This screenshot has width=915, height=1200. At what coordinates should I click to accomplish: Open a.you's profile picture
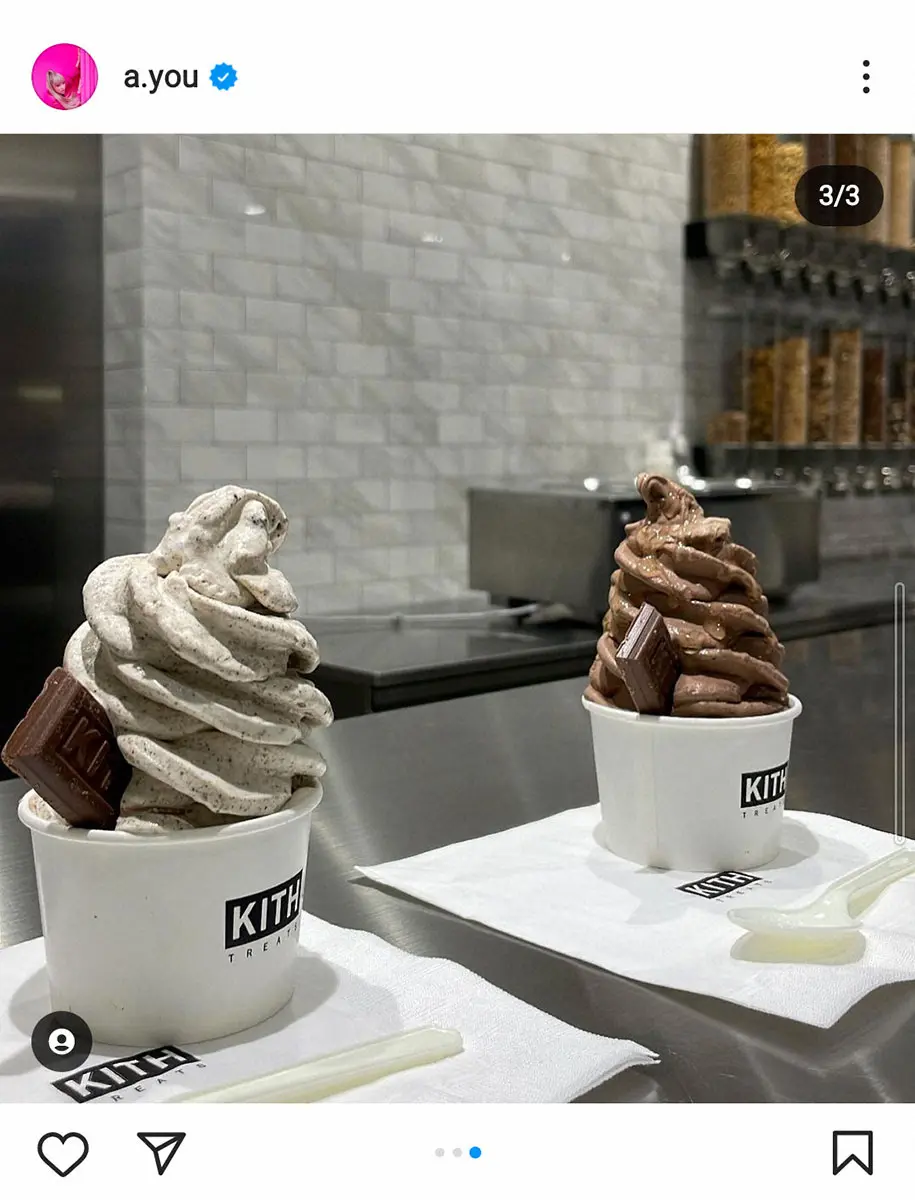coord(65,77)
